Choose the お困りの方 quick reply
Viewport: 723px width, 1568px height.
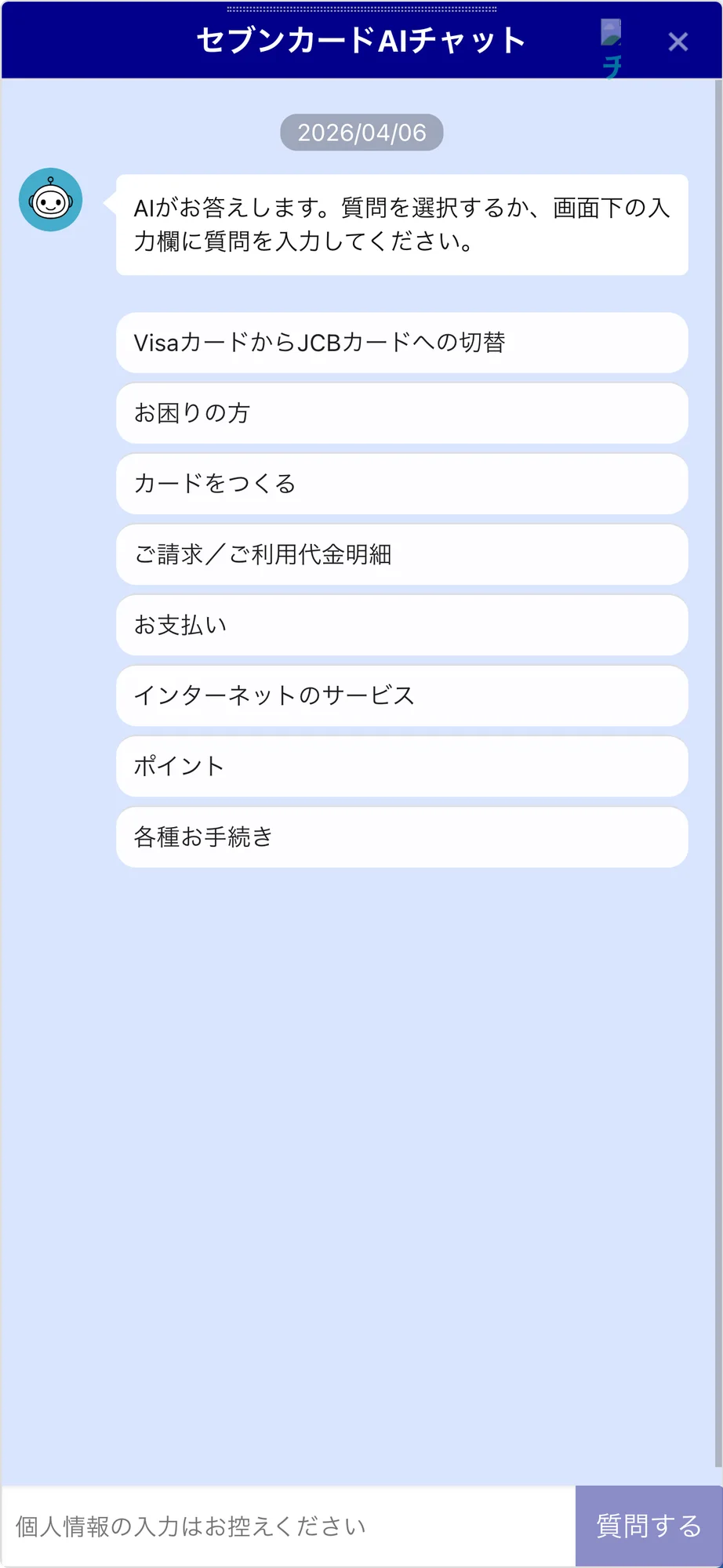[x=401, y=413]
